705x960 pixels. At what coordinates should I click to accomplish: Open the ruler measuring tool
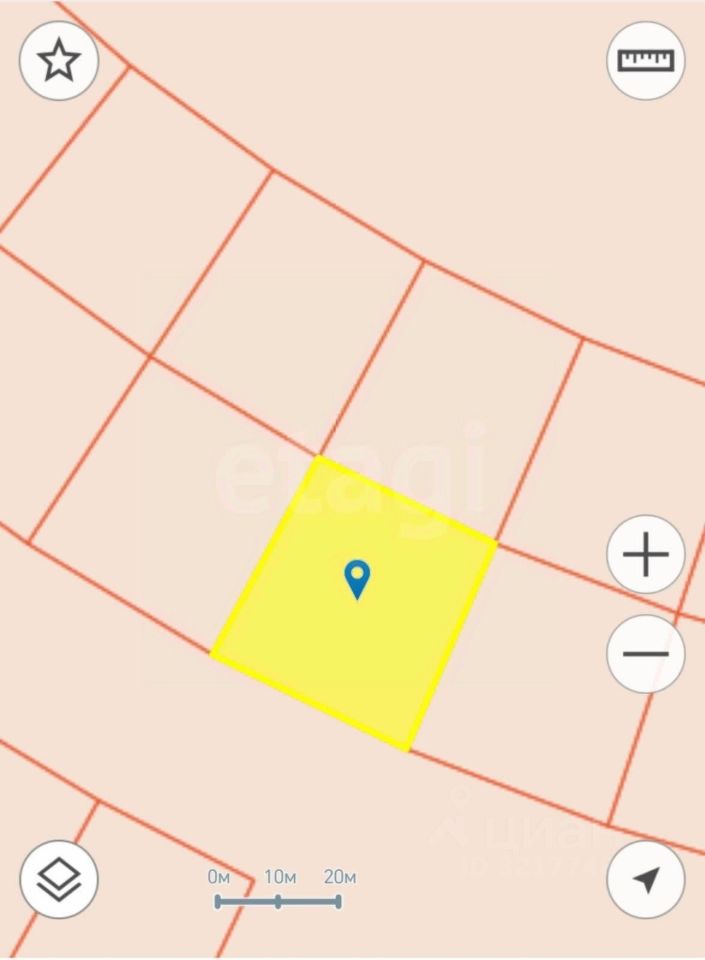[646, 60]
